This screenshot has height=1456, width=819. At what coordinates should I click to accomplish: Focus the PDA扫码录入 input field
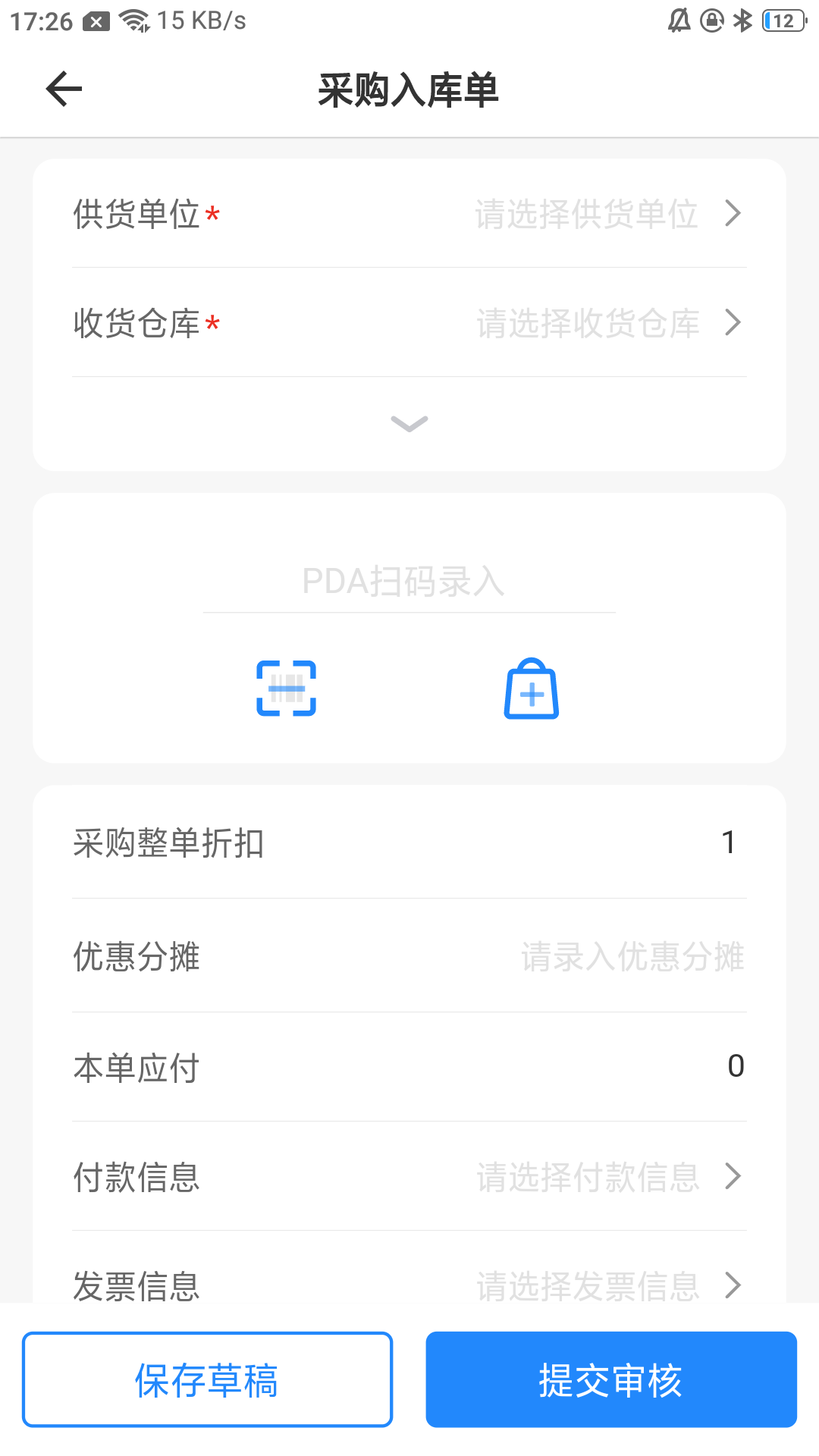tap(409, 582)
